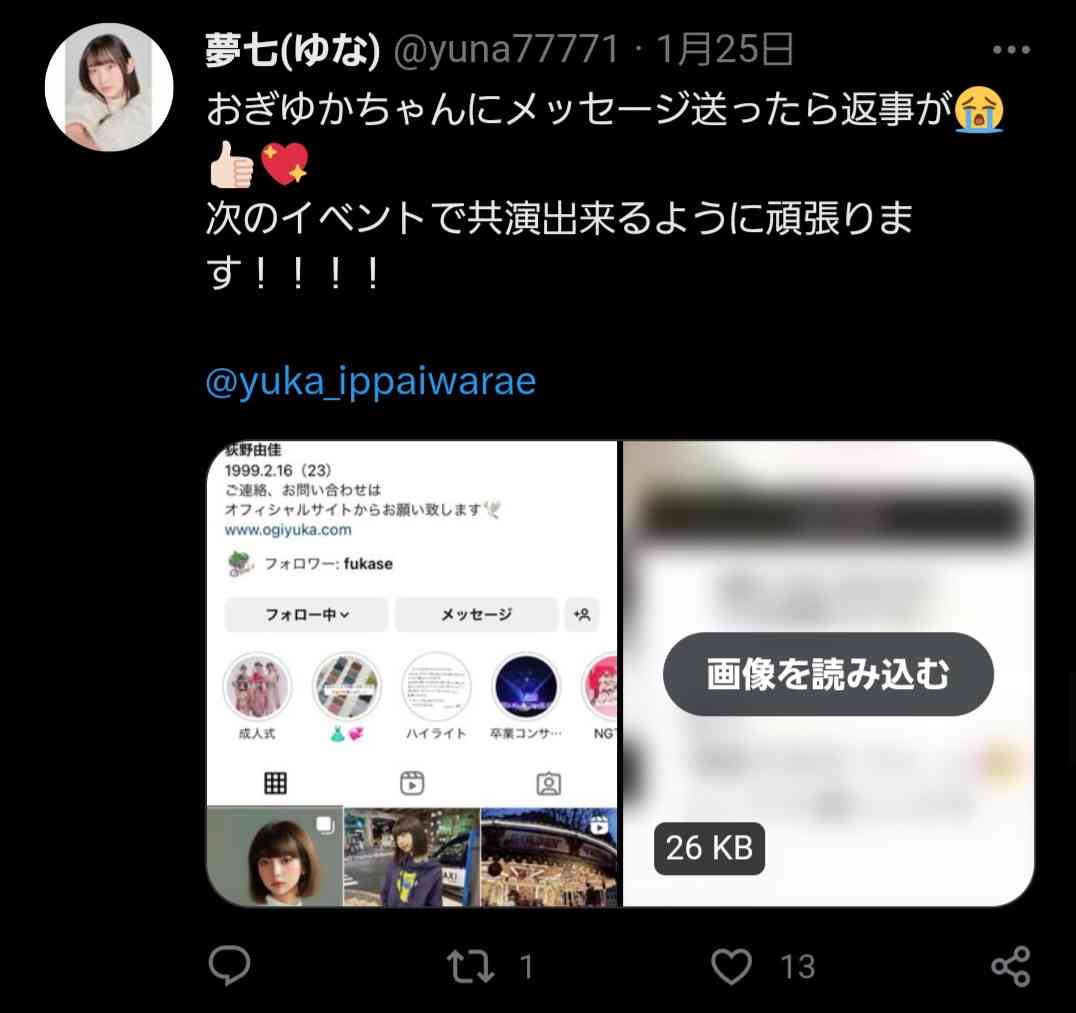Open the @yuka_ippaiwarae mention link

pyautogui.click(x=370, y=383)
